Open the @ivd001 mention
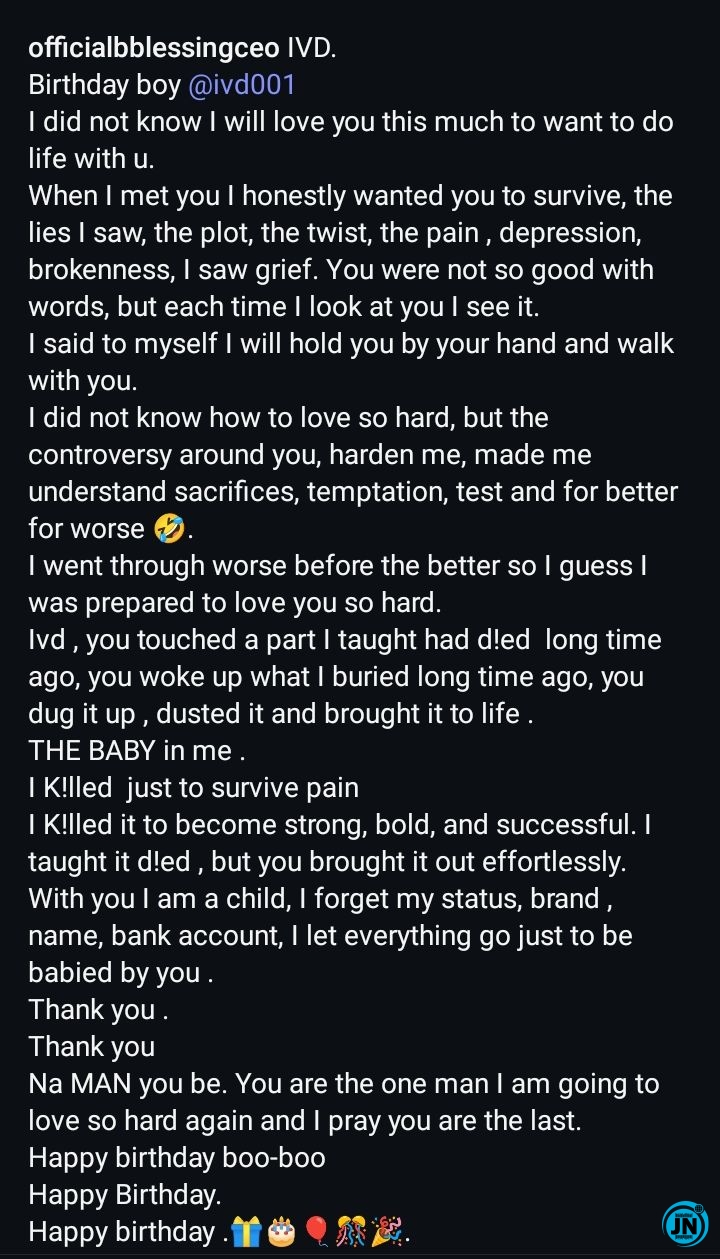The width and height of the screenshot is (720, 1259). tap(242, 85)
